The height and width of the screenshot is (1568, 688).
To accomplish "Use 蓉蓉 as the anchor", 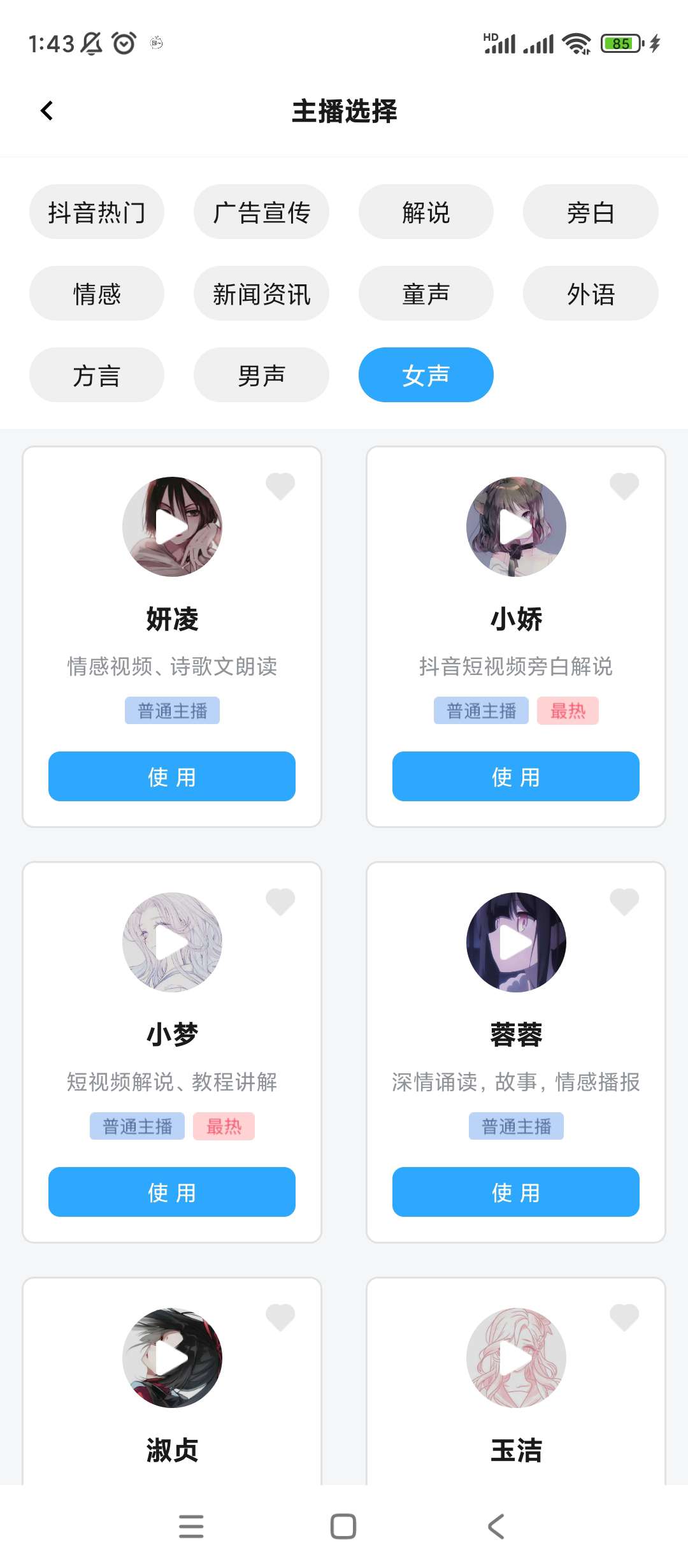I will pos(515,1192).
